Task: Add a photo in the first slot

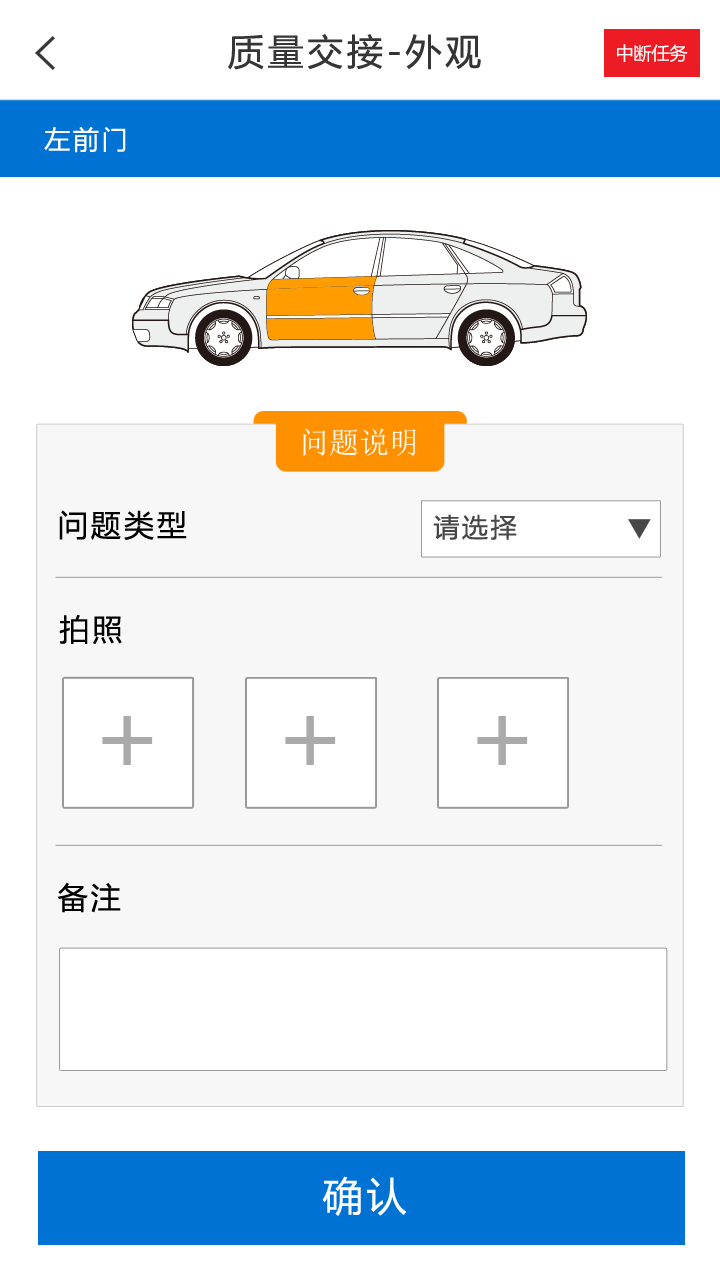Action: (x=128, y=742)
